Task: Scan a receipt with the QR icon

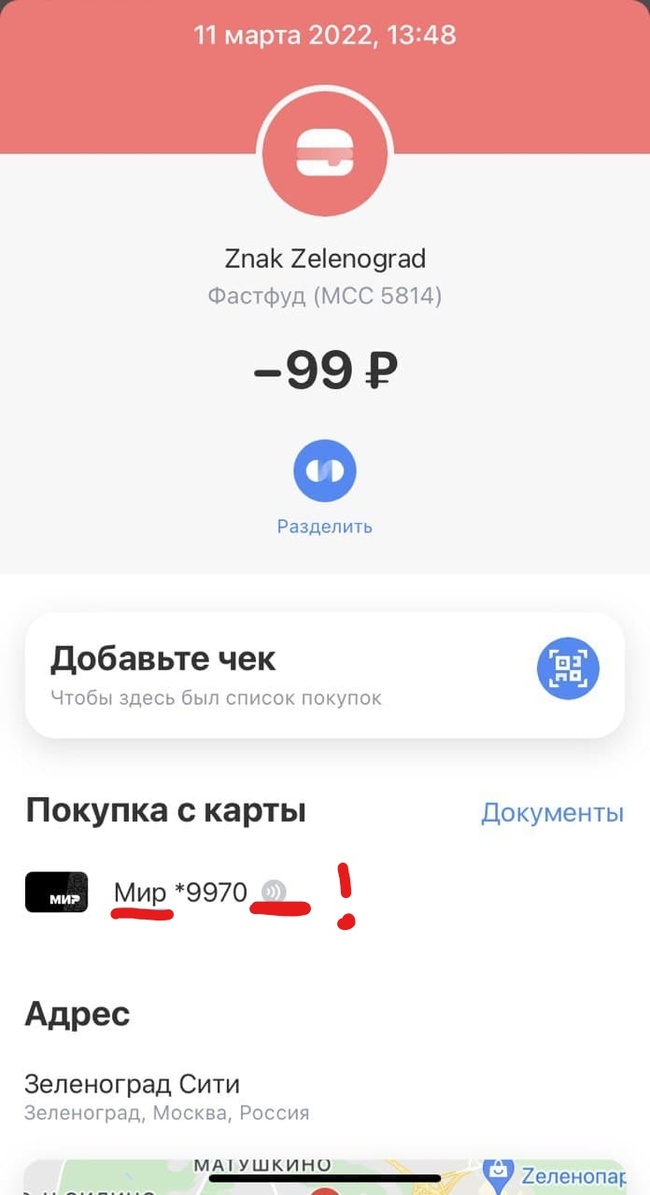Action: point(568,668)
